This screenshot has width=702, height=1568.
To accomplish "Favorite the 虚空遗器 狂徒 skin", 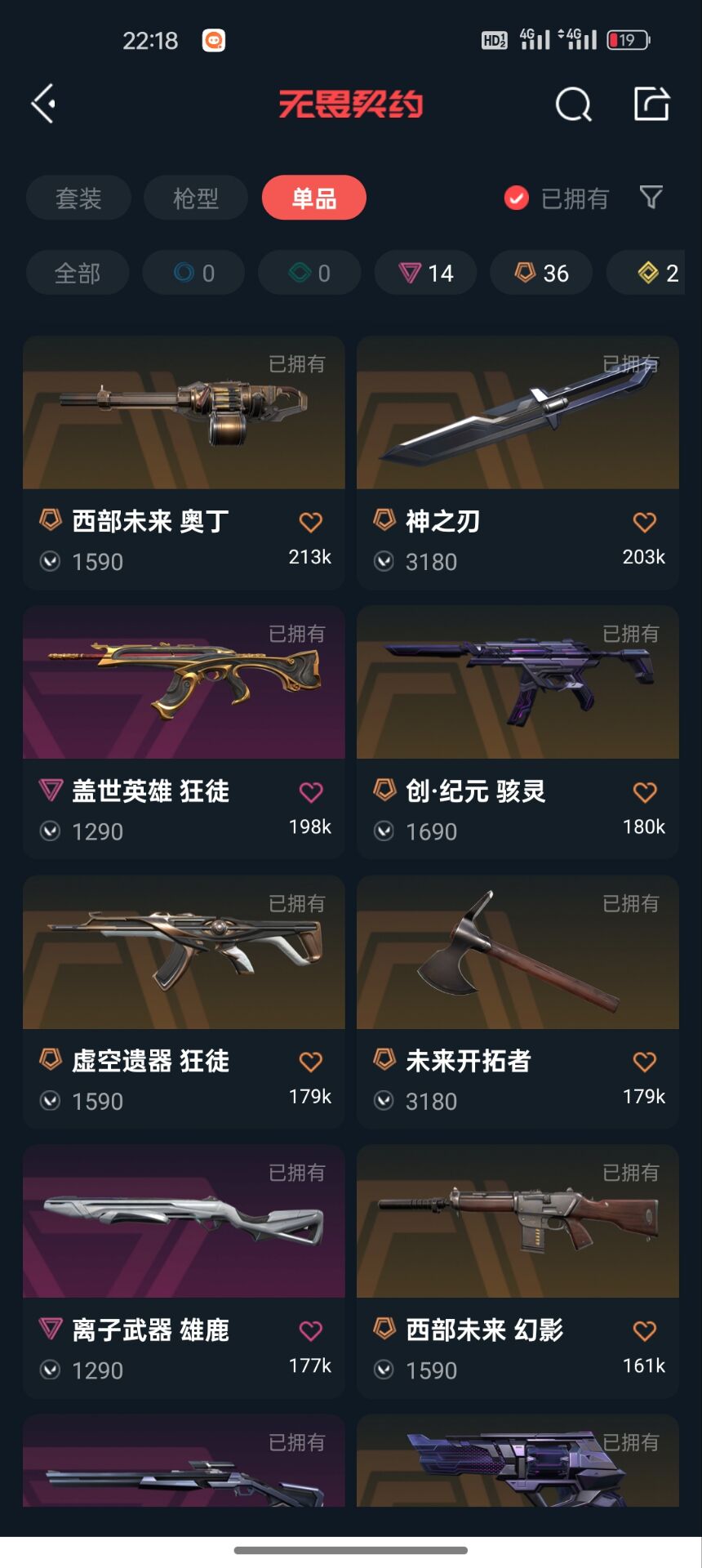I will click(311, 1061).
